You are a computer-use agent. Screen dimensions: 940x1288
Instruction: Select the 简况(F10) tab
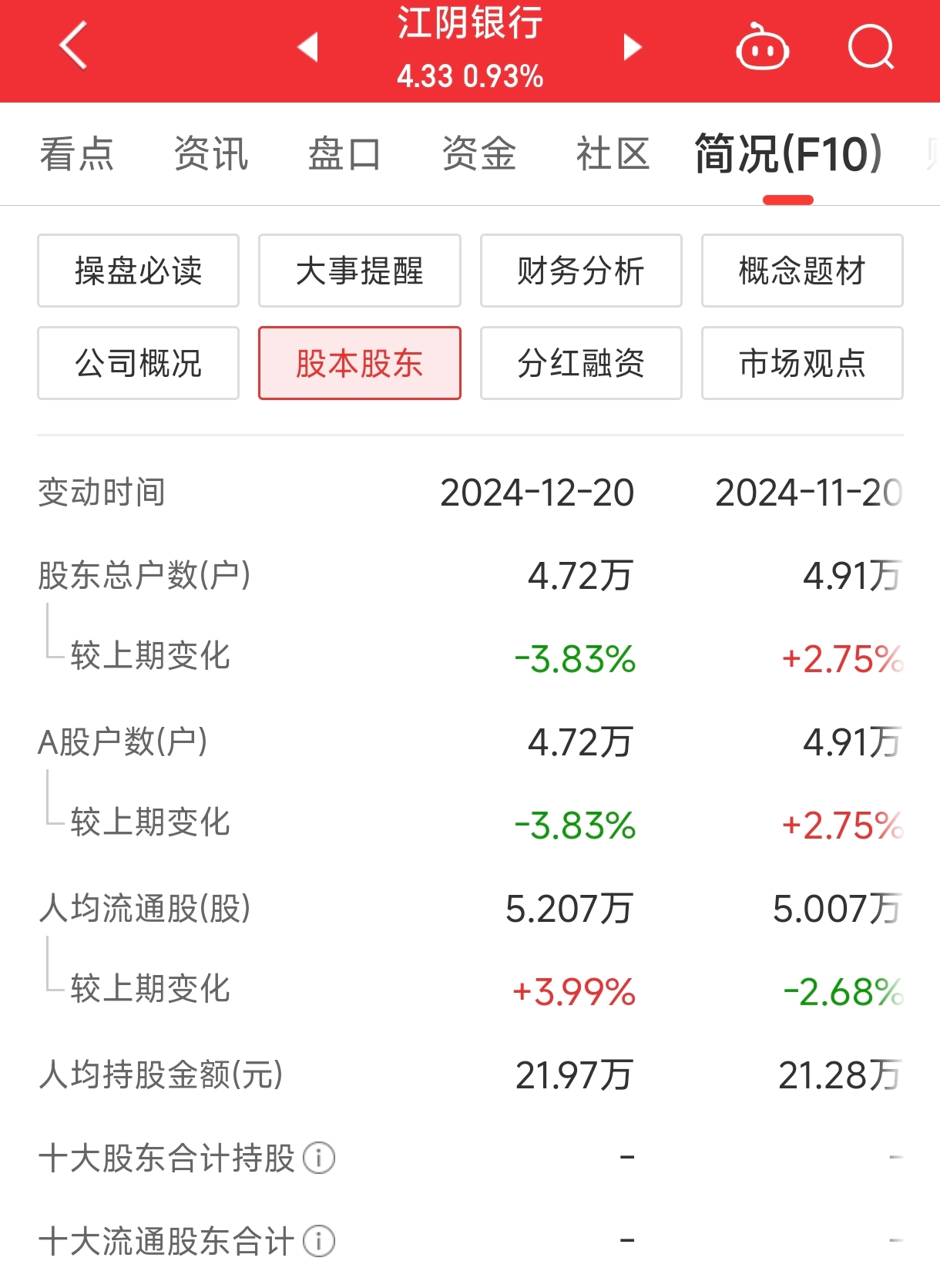pos(787,155)
